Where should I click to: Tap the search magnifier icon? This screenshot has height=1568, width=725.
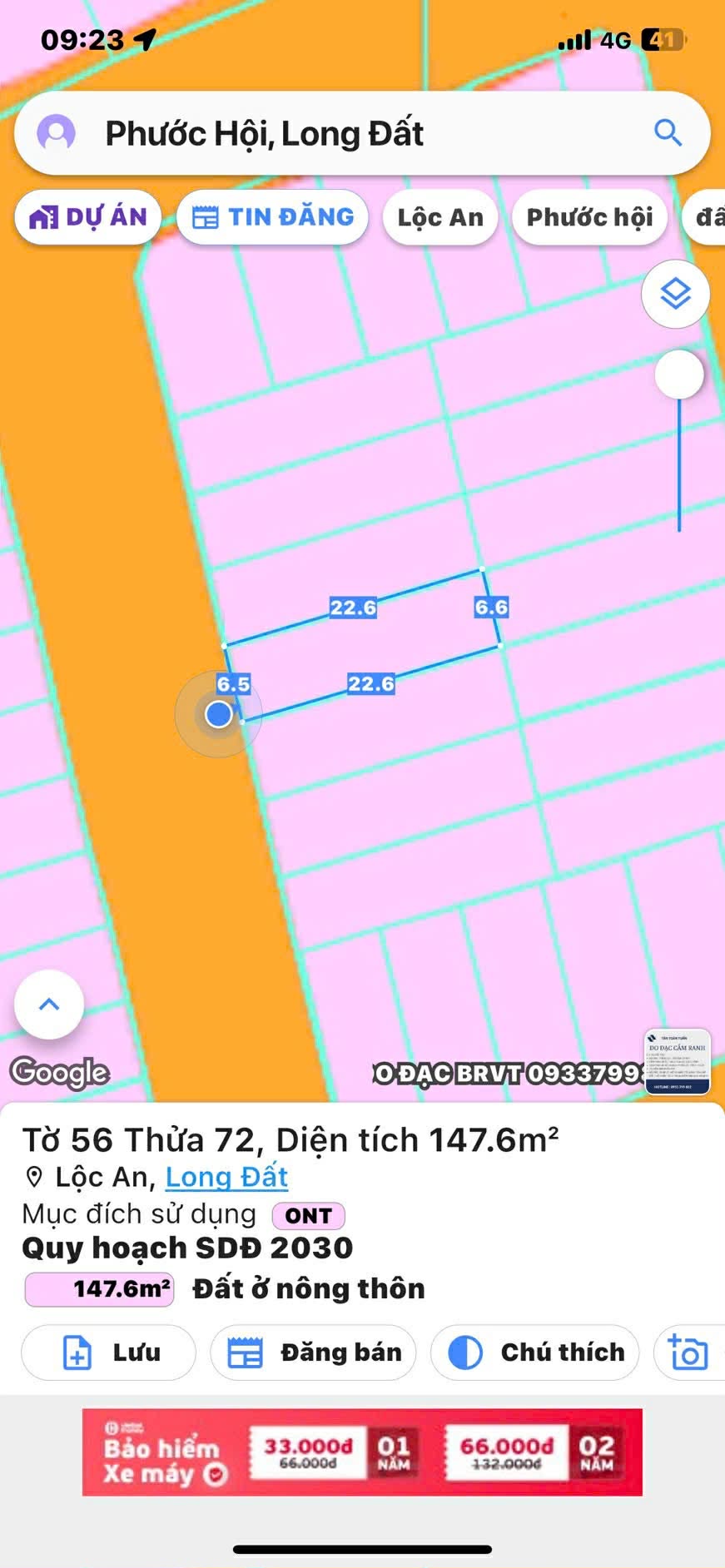click(x=668, y=133)
